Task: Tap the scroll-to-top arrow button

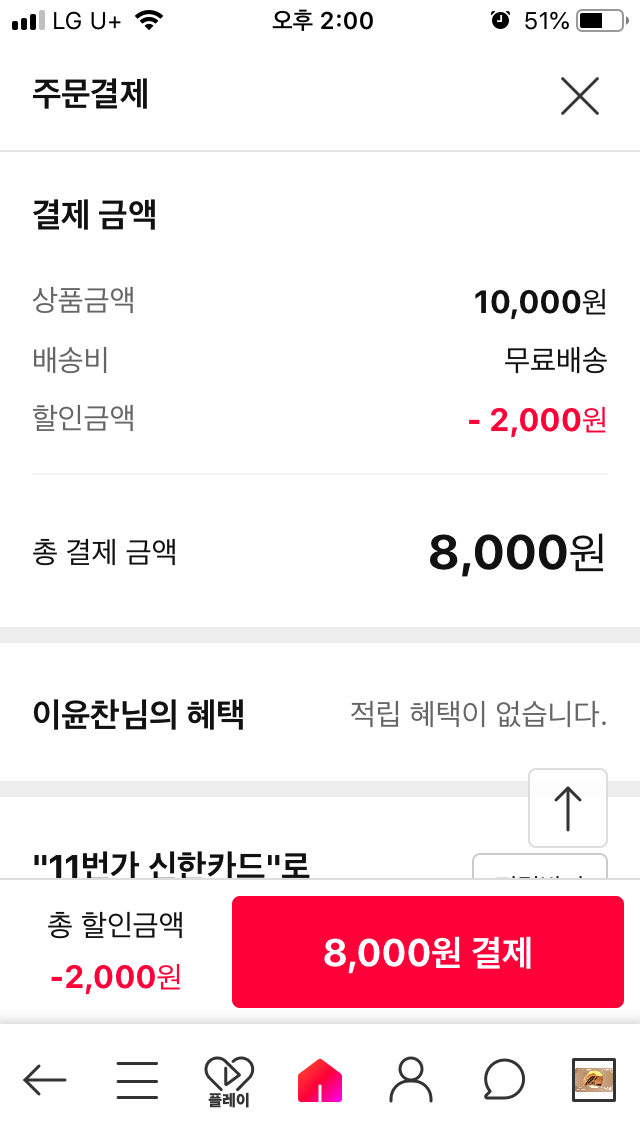Action: (568, 808)
